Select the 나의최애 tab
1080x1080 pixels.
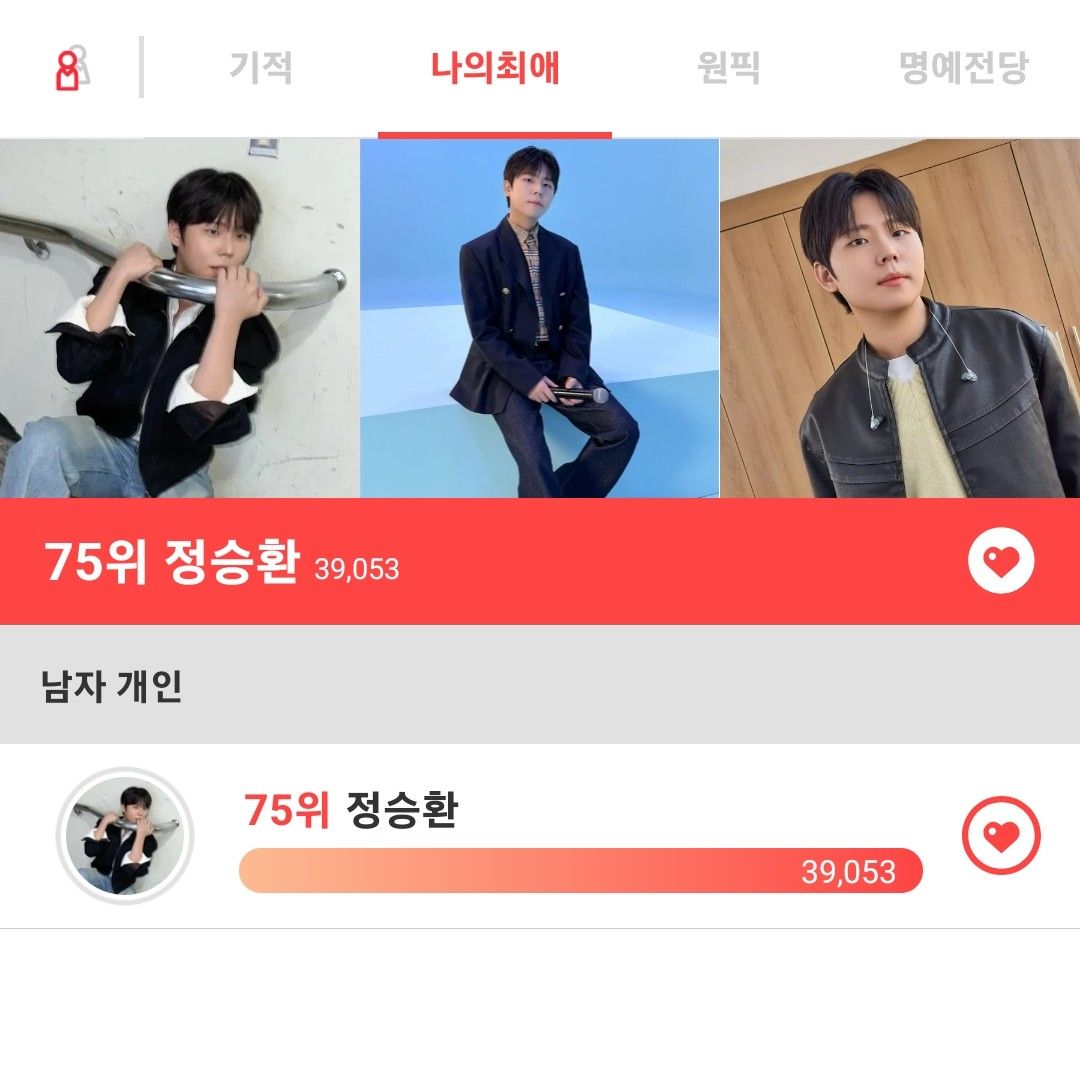click(495, 68)
